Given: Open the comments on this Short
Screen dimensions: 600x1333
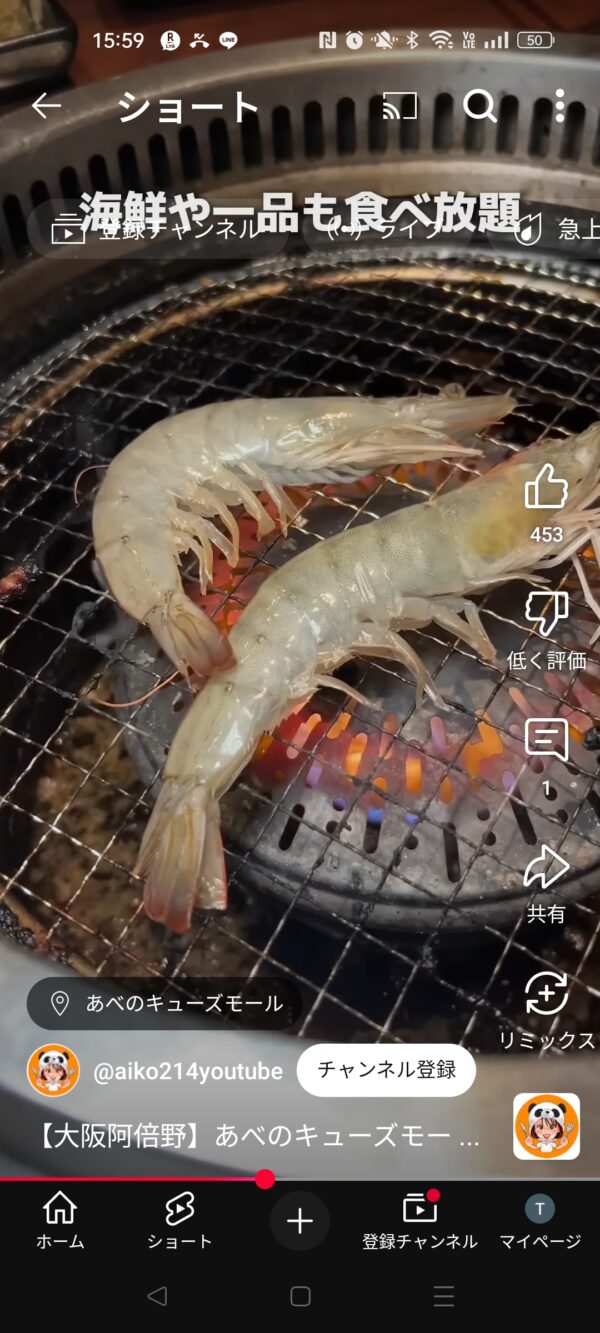Looking at the screenshot, I should 546,740.
